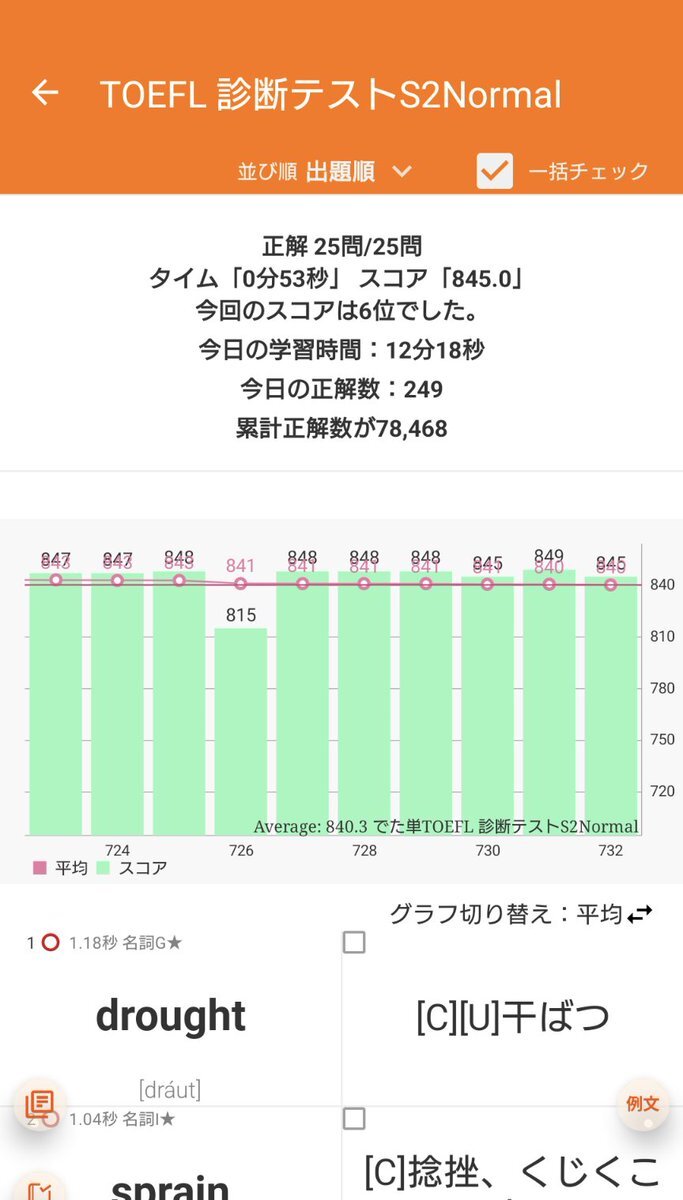Switch the graph with グラフ切り替え
683x1200 pixels.
(x=521, y=913)
